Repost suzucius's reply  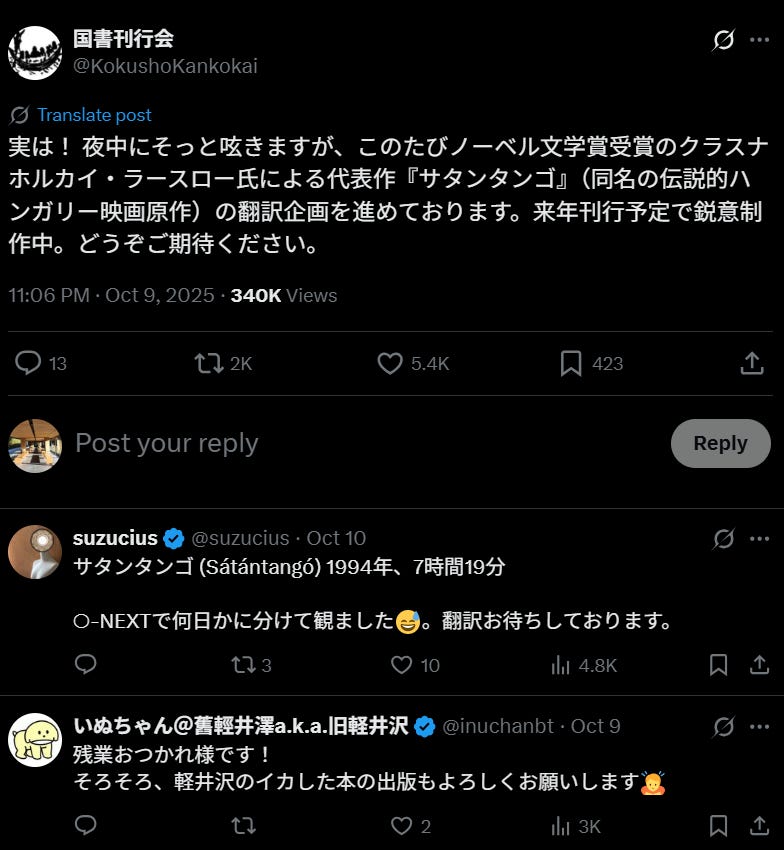pyautogui.click(x=243, y=665)
